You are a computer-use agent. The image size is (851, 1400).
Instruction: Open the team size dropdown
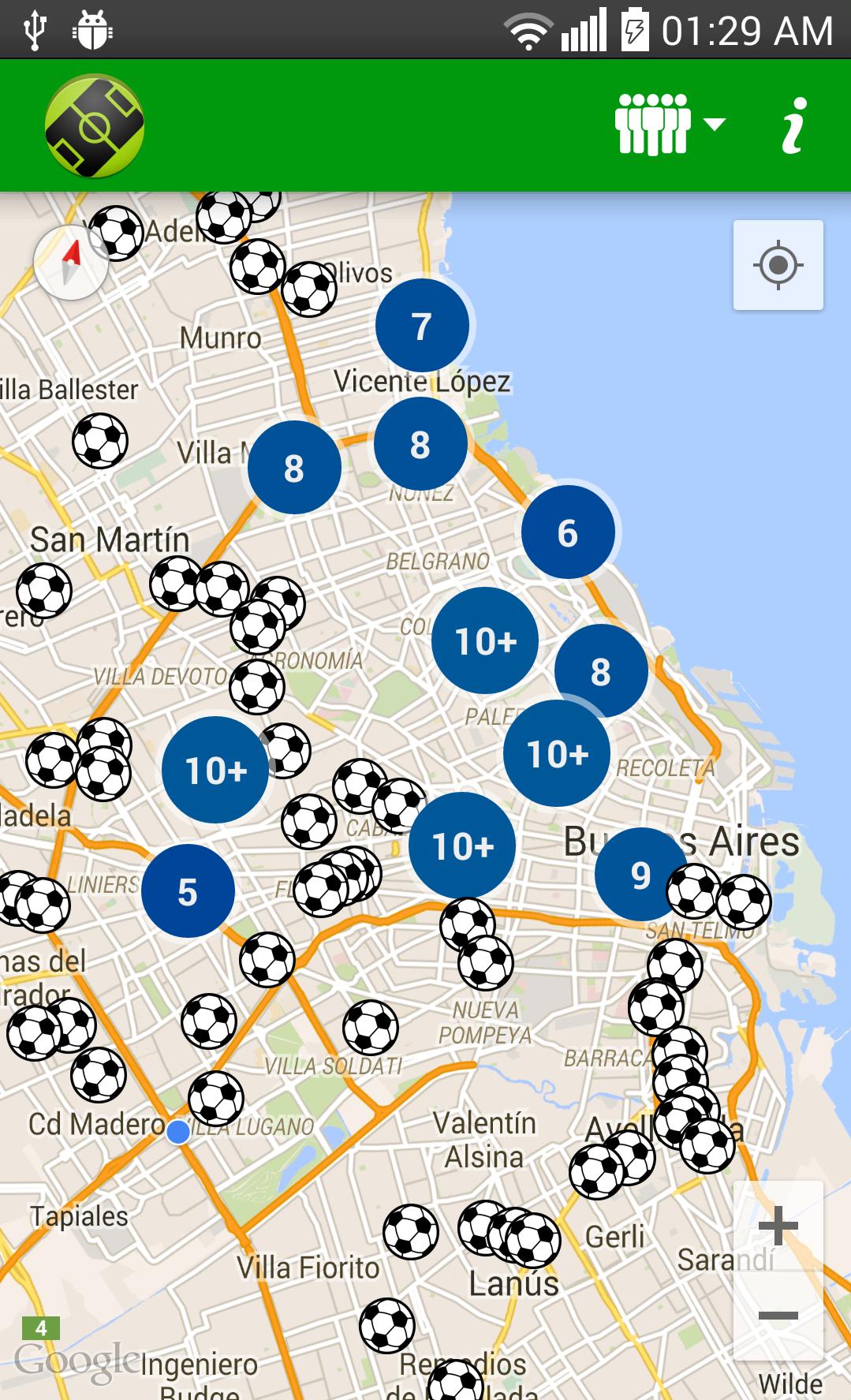(x=669, y=125)
